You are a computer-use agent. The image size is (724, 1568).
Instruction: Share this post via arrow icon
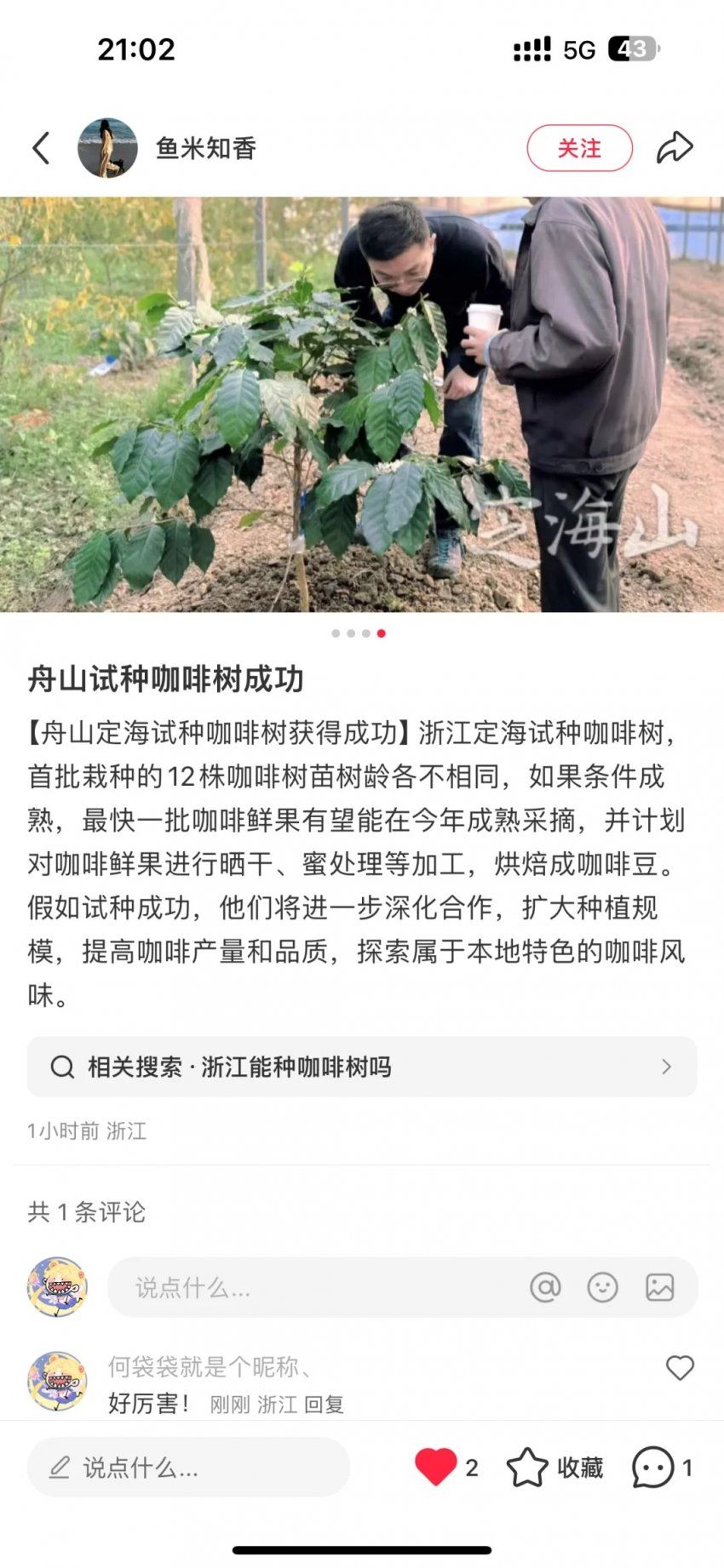[x=675, y=147]
